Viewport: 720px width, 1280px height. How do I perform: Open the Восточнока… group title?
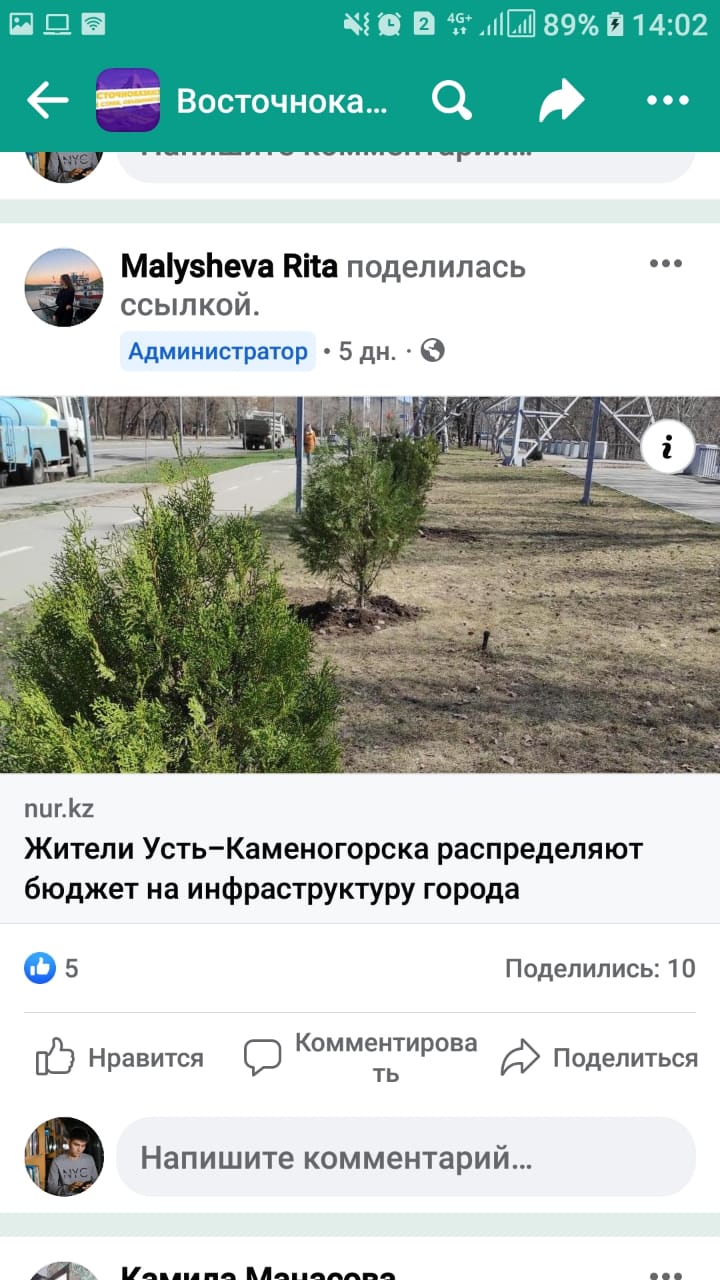pyautogui.click(x=281, y=101)
